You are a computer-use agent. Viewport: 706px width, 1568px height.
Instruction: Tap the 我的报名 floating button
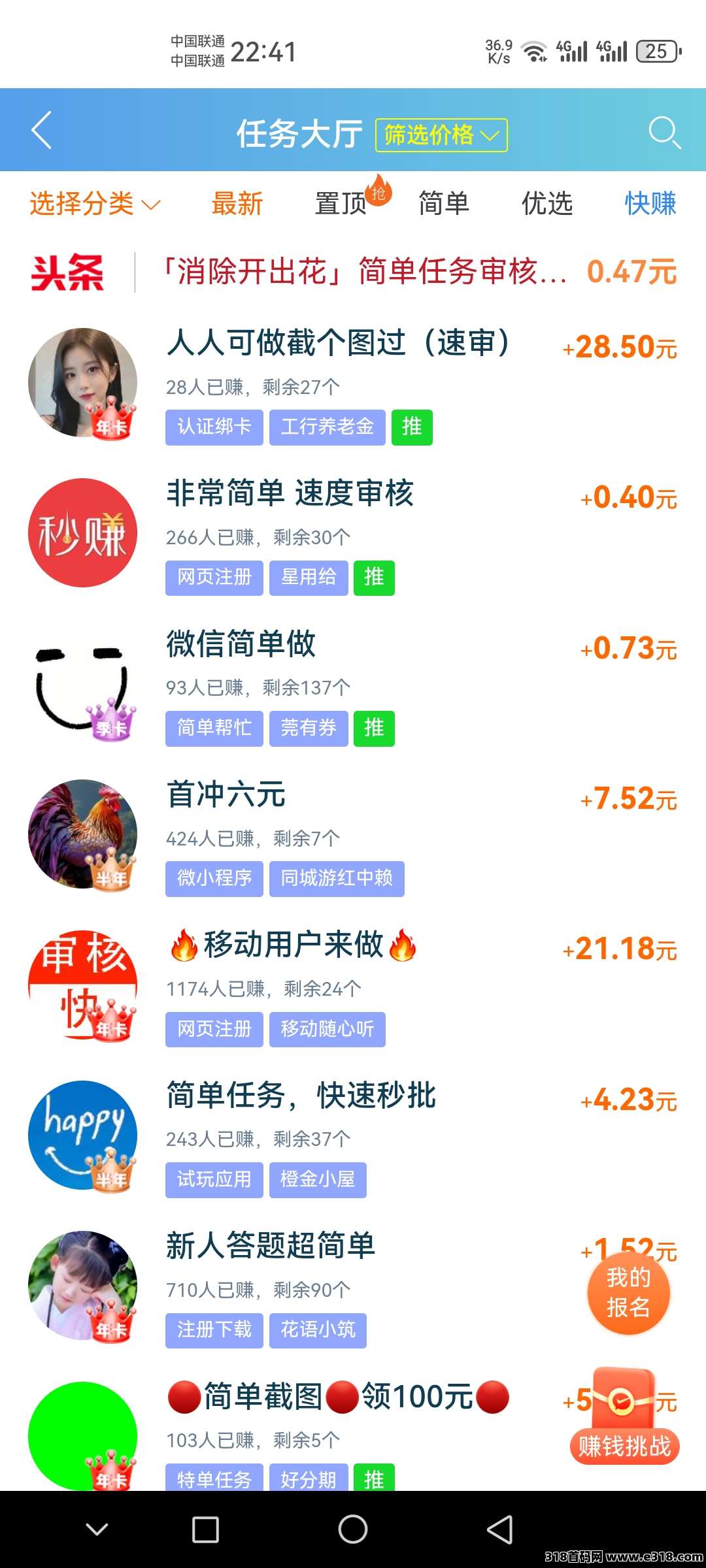(x=628, y=1292)
